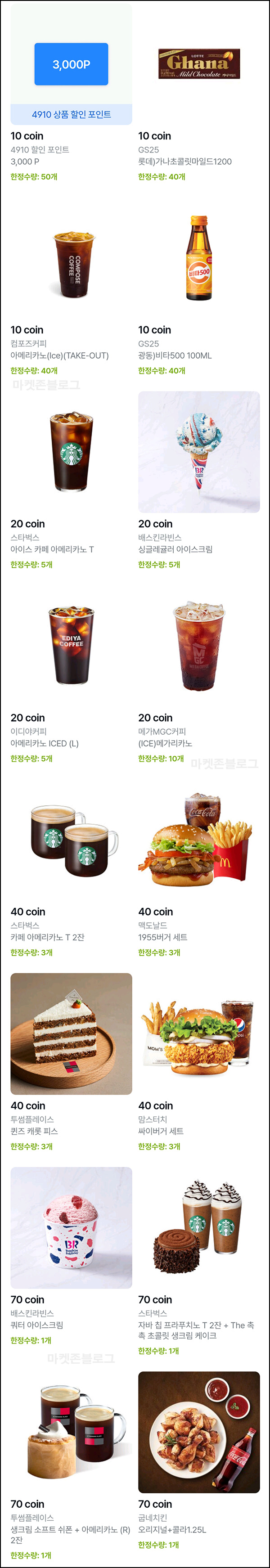Image resolution: width=270 pixels, height=1568 pixels.
Task: Open 스타벅스 카페 아메리카노 T 2잔
Action: coord(71,840)
